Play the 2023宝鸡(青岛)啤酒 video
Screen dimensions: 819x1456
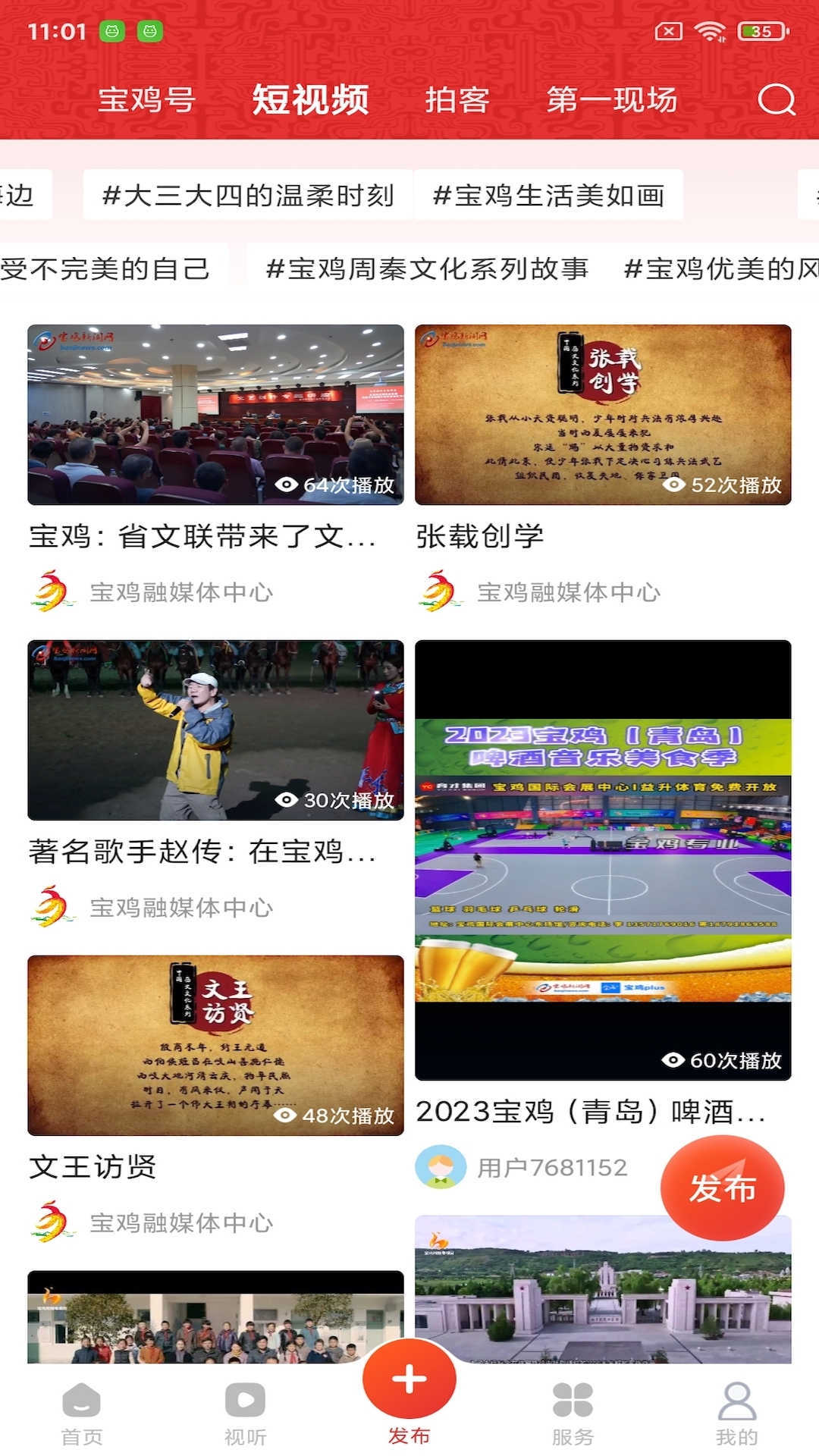pyautogui.click(x=603, y=860)
